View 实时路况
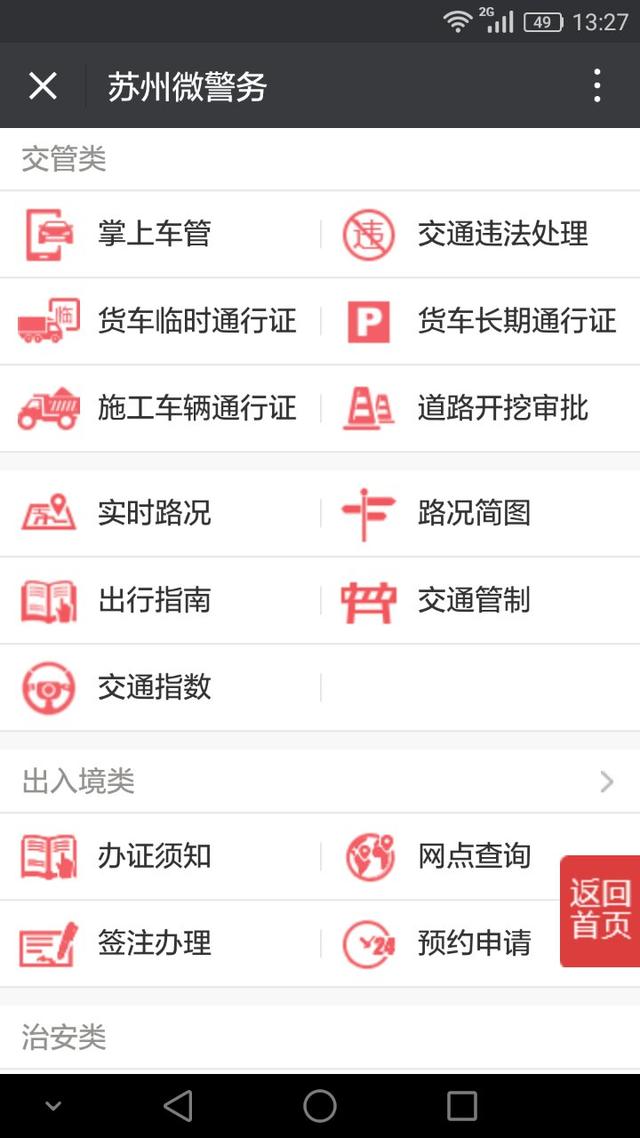640x1138 pixels. pyautogui.click(x=155, y=513)
